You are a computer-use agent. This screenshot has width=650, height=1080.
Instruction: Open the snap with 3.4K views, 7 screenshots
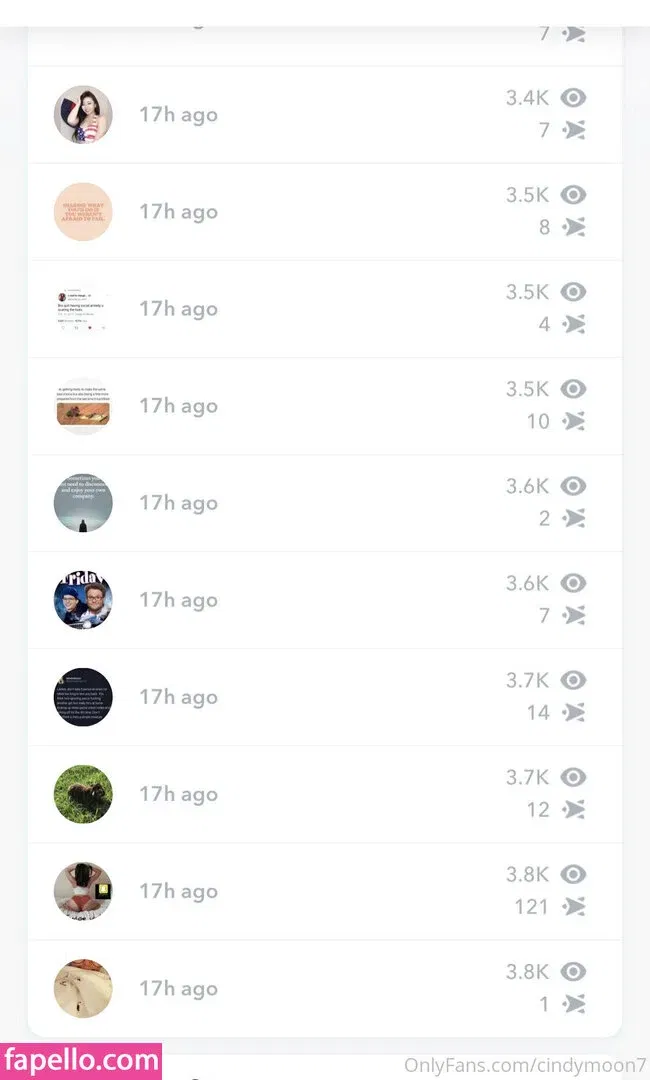(83, 114)
